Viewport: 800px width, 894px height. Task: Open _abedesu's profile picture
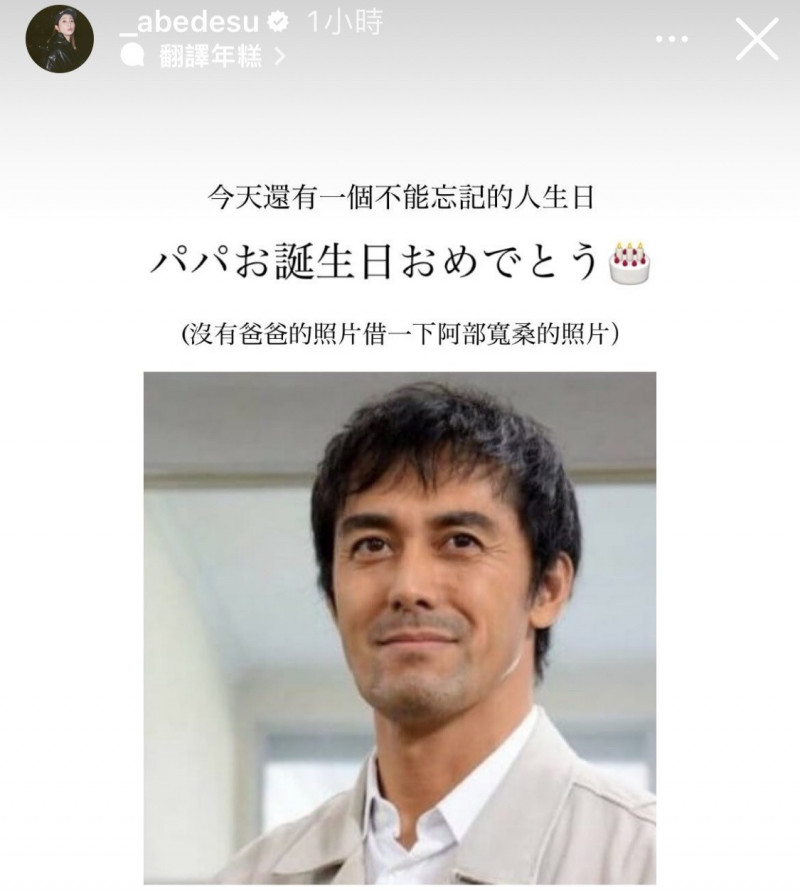click(59, 40)
